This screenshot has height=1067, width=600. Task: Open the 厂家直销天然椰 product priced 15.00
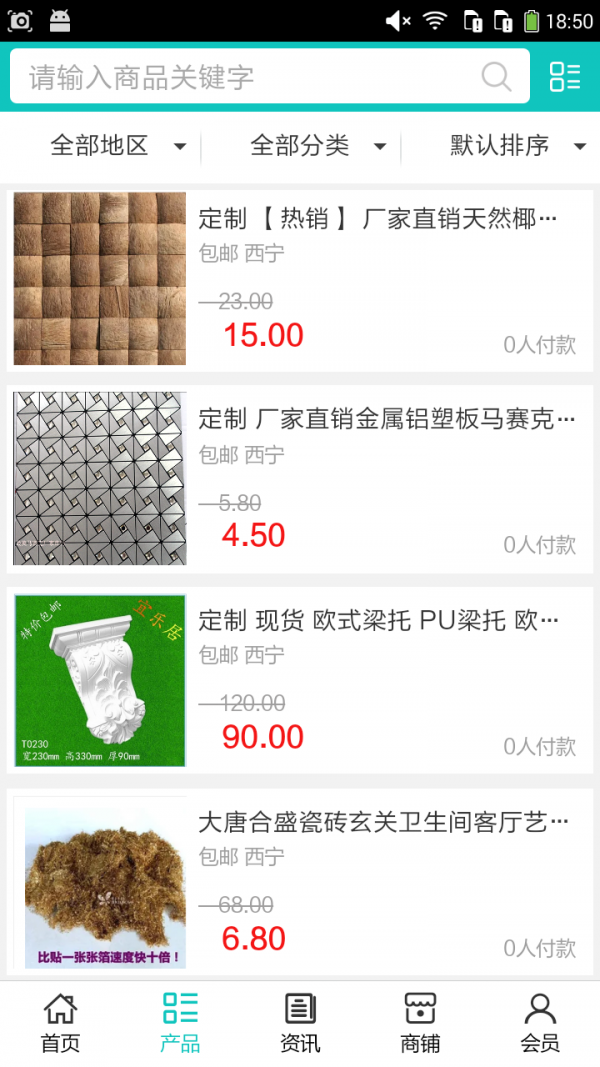click(300, 279)
